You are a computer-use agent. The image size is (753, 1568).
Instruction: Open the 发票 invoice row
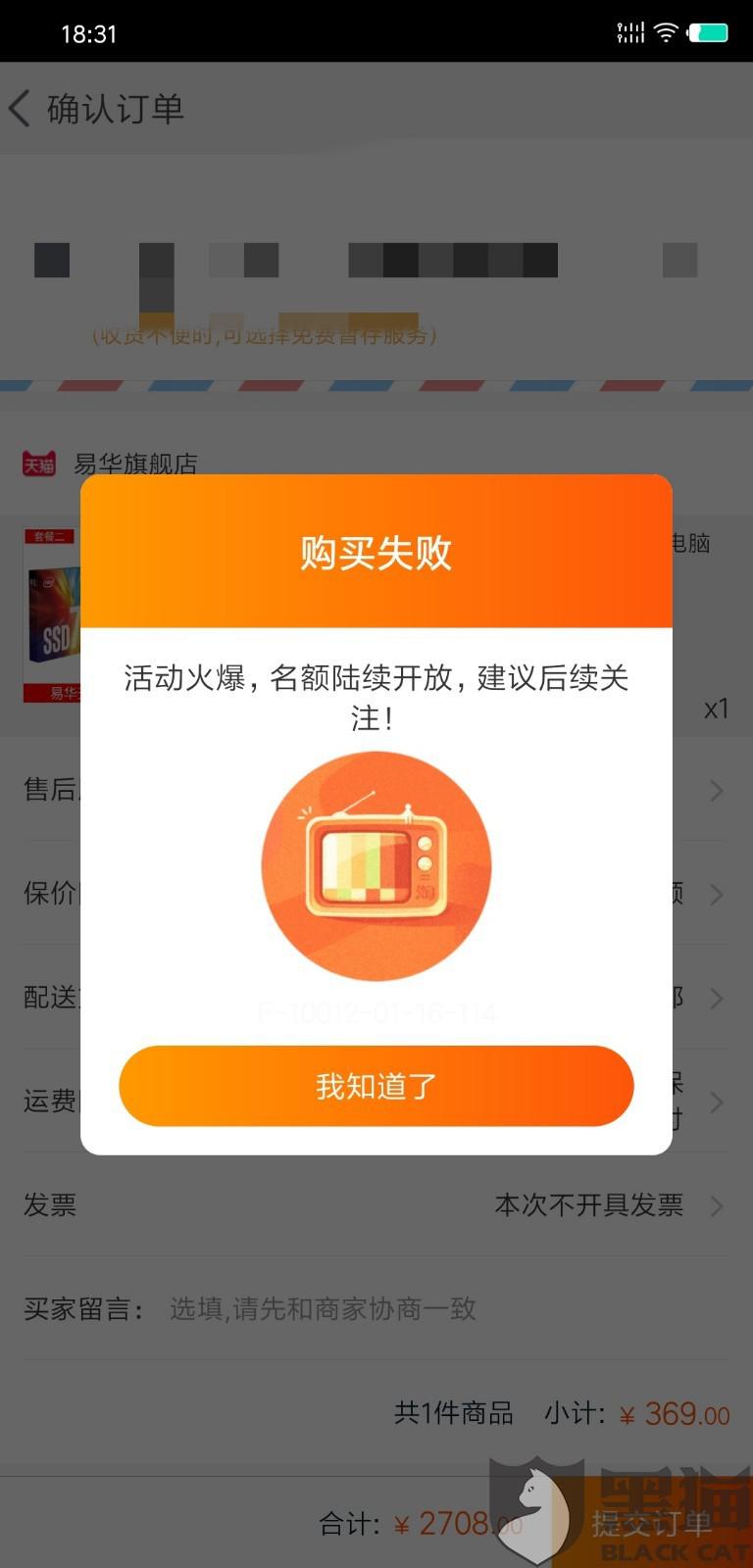pos(376,1204)
